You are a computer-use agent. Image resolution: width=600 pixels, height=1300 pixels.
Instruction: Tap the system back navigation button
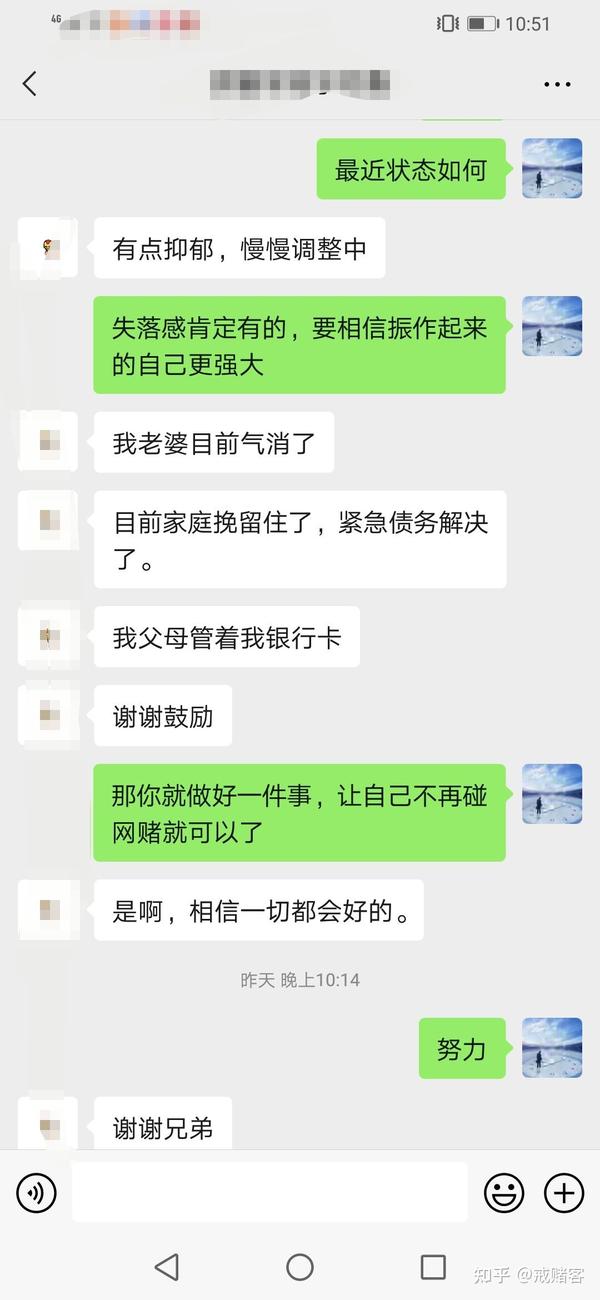pos(167,1268)
